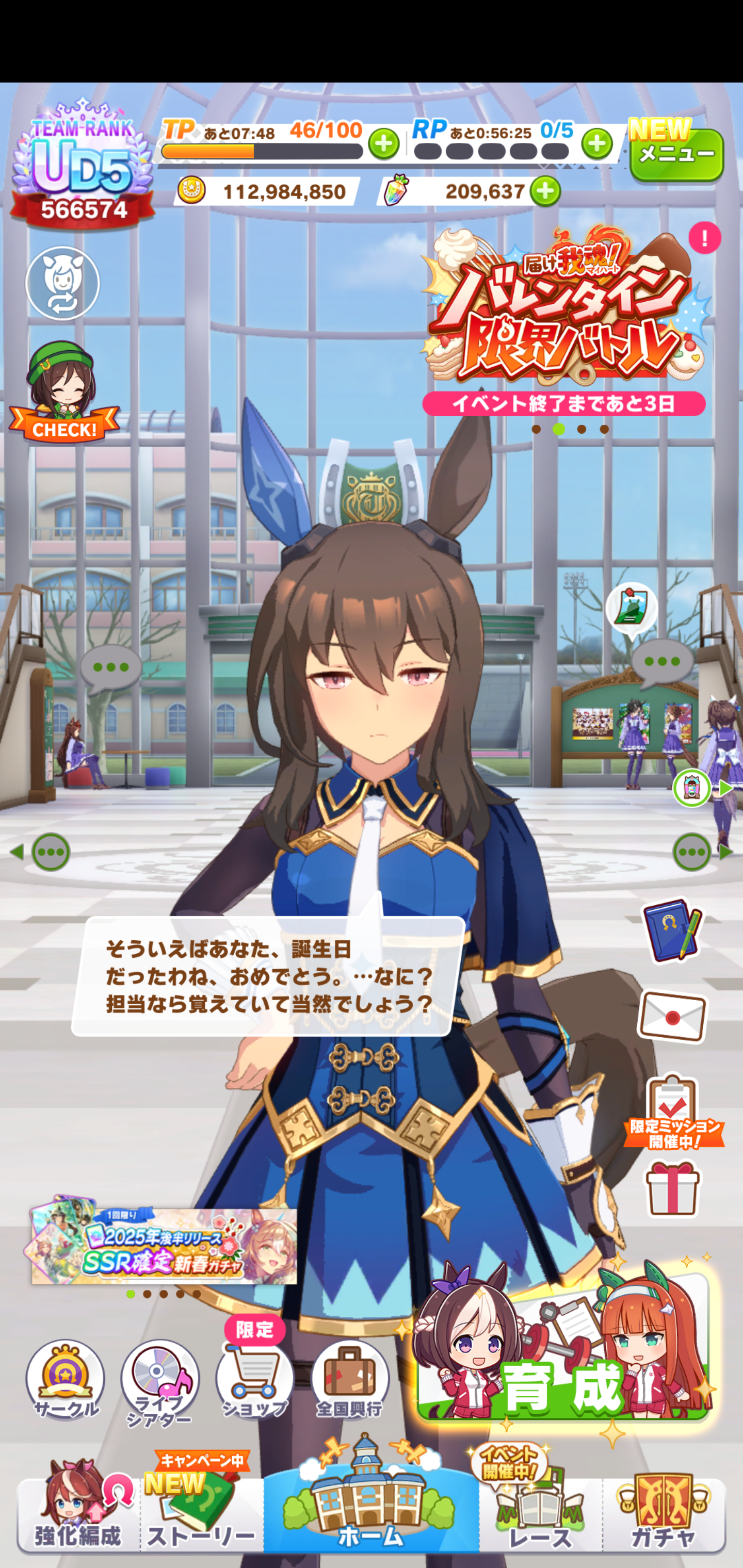
Task: Tap the plus button to recover RP
Action: (597, 144)
